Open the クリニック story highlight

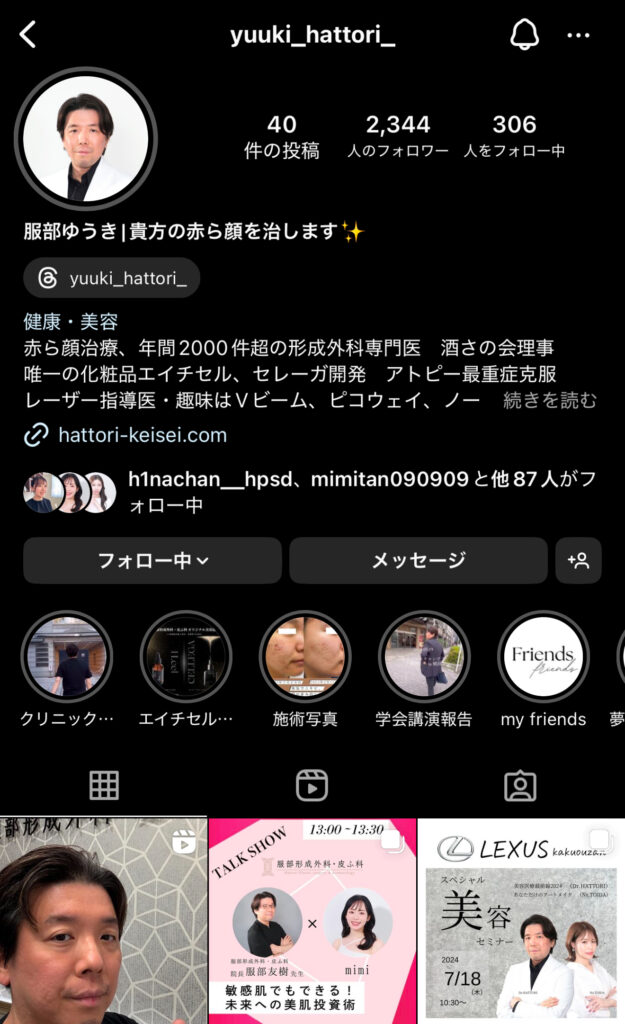pos(67,657)
